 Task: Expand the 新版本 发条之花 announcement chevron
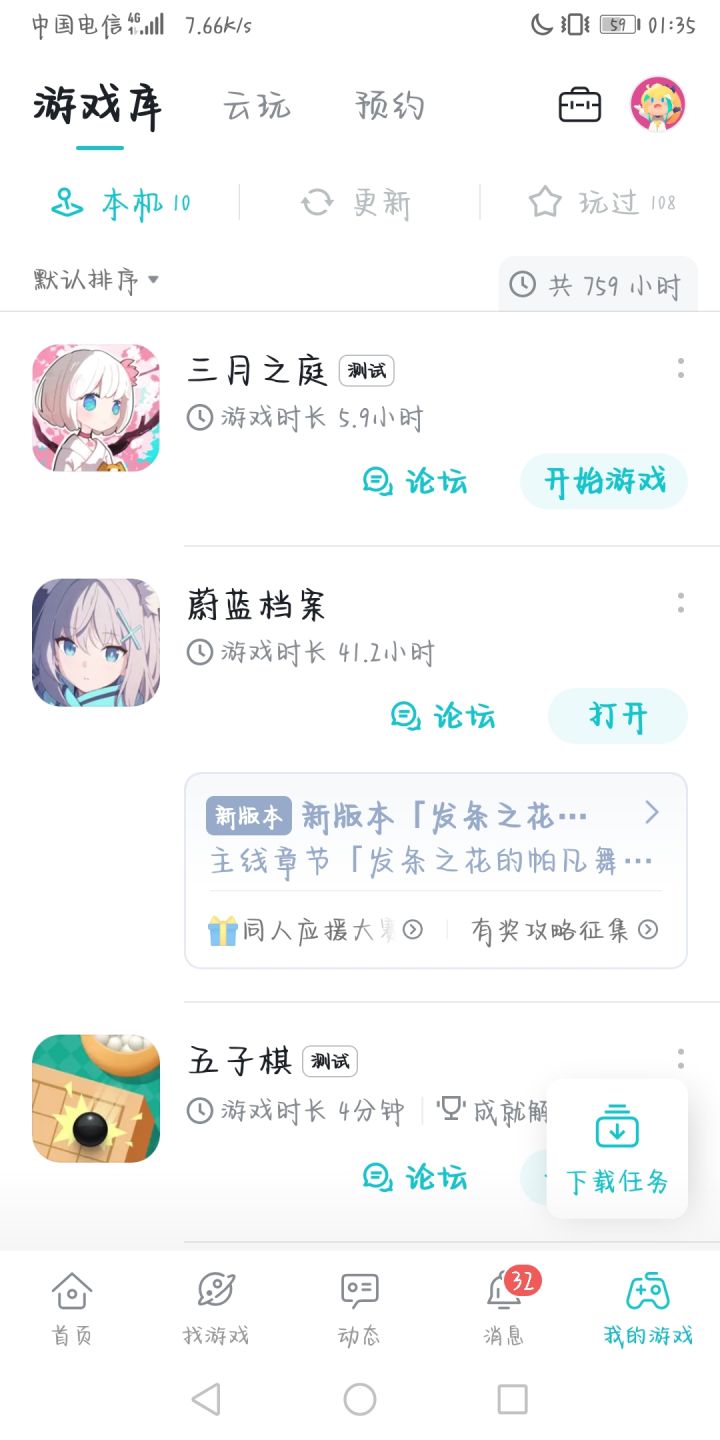coord(652,814)
